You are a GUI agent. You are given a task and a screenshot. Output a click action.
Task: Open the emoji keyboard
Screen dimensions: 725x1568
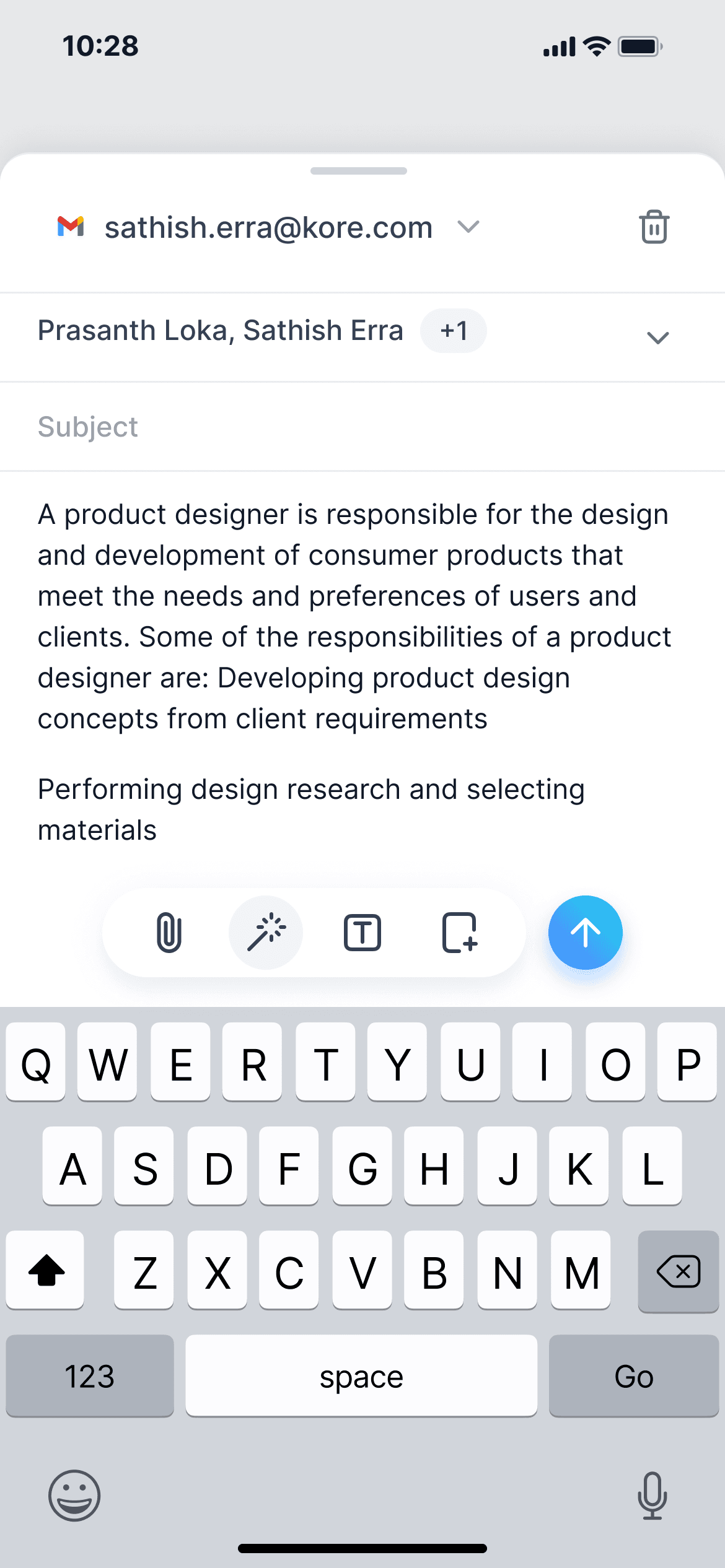[x=74, y=1496]
